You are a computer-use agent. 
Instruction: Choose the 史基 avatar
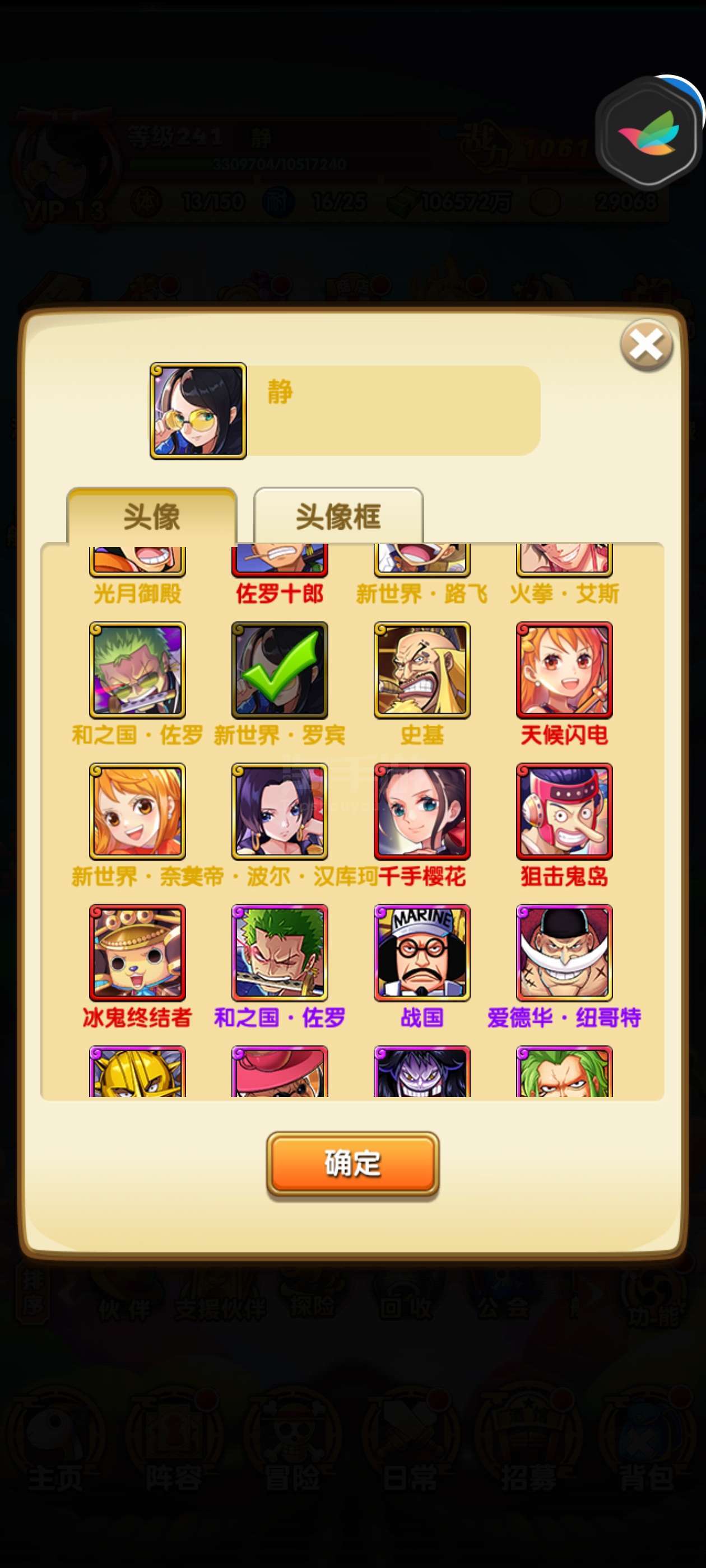click(x=421, y=670)
